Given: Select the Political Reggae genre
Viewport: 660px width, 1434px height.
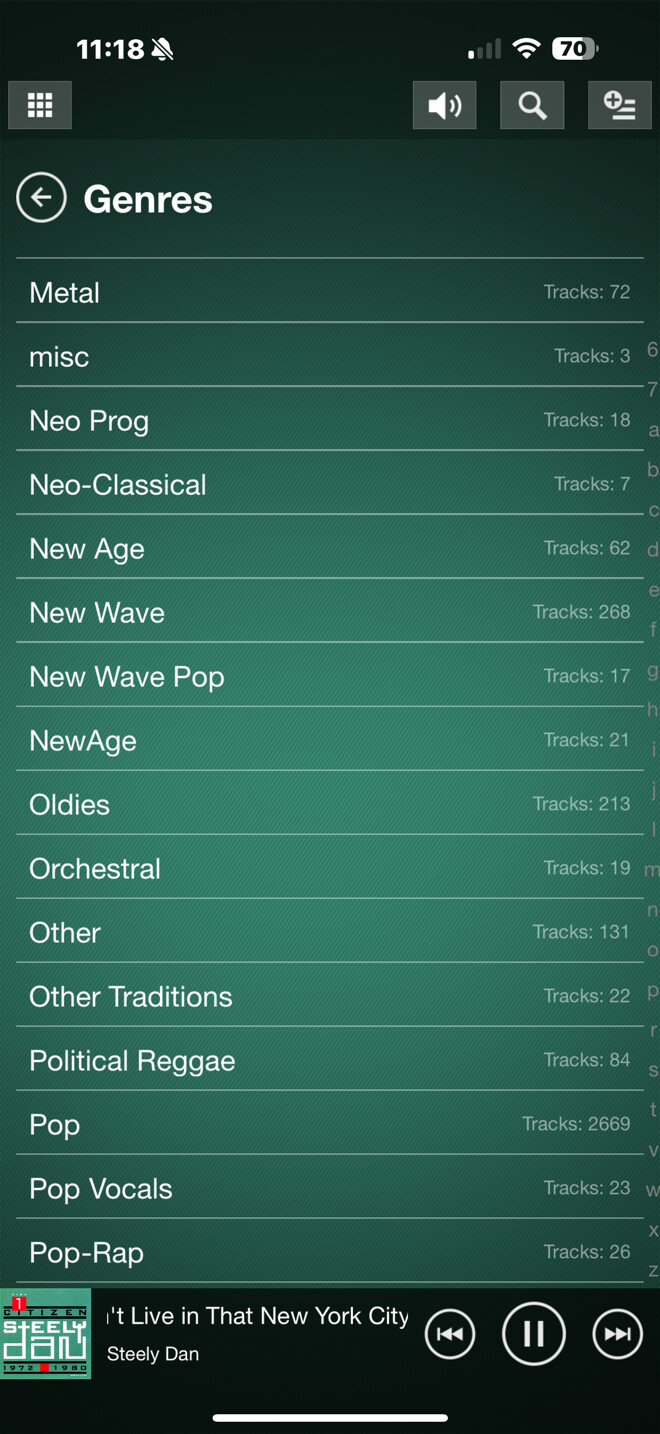Looking at the screenshot, I should 330,1059.
